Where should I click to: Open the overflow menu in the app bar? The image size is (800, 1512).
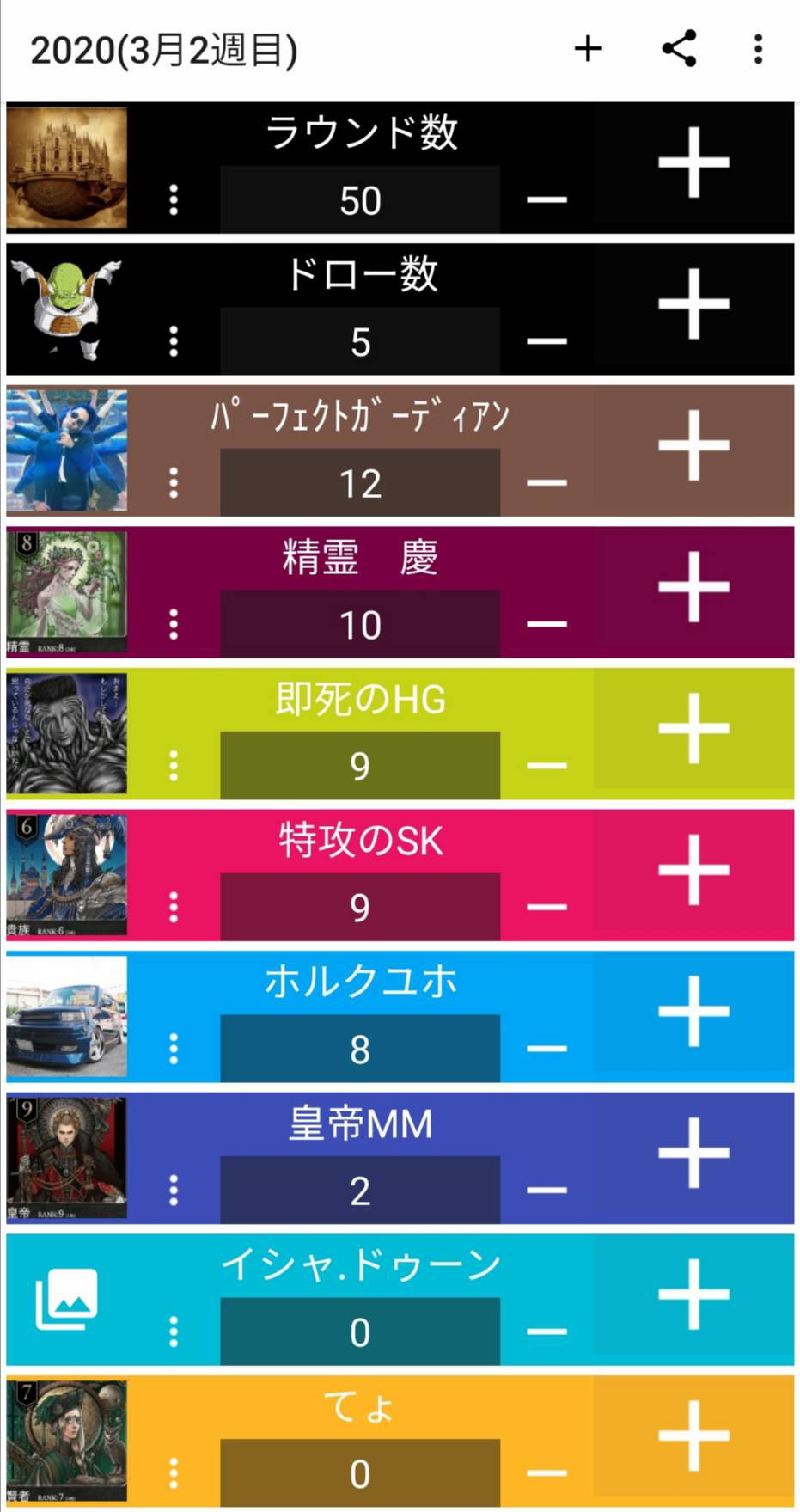(x=758, y=49)
